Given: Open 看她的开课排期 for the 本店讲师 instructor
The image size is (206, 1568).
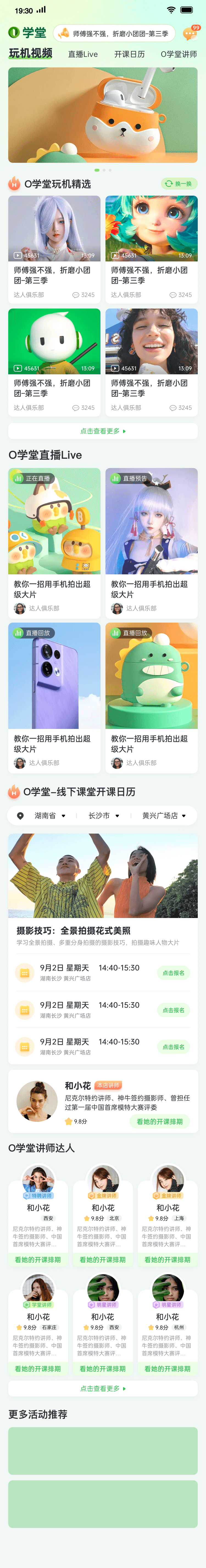Looking at the screenshot, I should [x=160, y=1121].
